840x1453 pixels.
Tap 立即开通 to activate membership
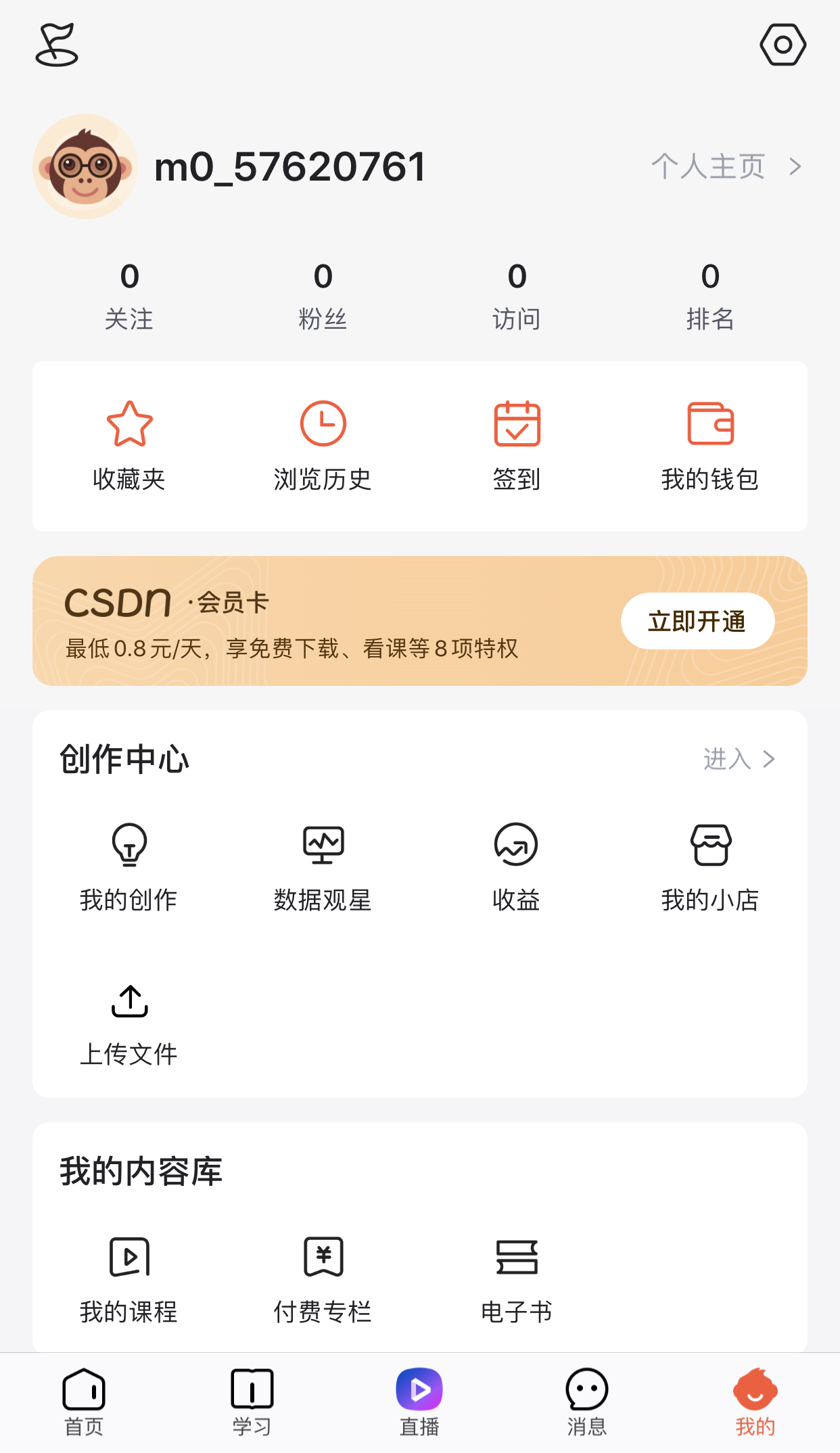click(697, 621)
